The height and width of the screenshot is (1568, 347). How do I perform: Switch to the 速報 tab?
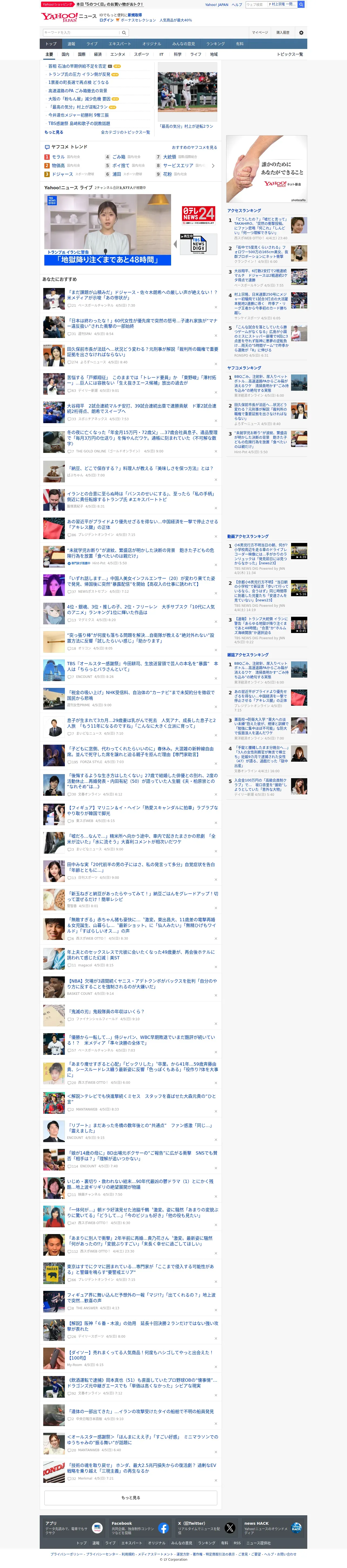pos(71,44)
